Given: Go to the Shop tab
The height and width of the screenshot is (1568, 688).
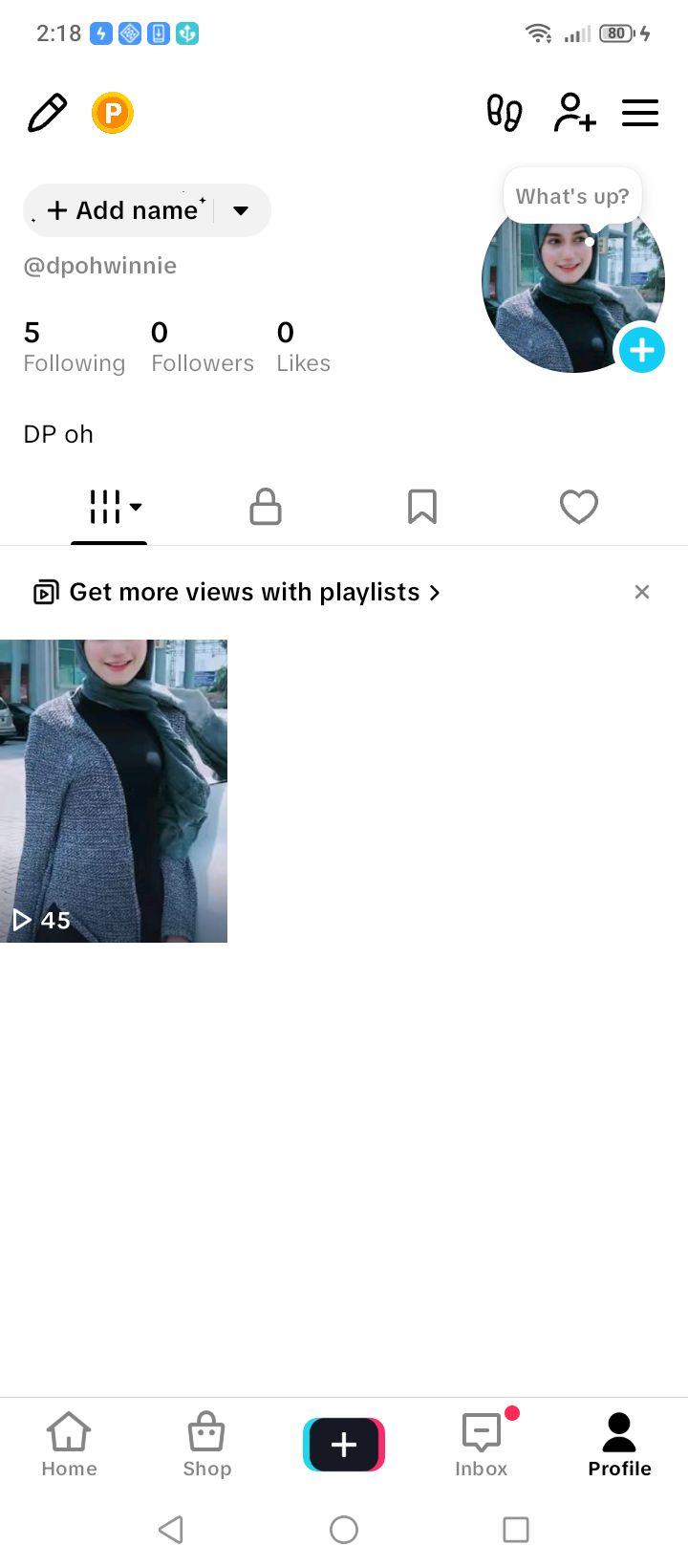Looking at the screenshot, I should [206, 1445].
